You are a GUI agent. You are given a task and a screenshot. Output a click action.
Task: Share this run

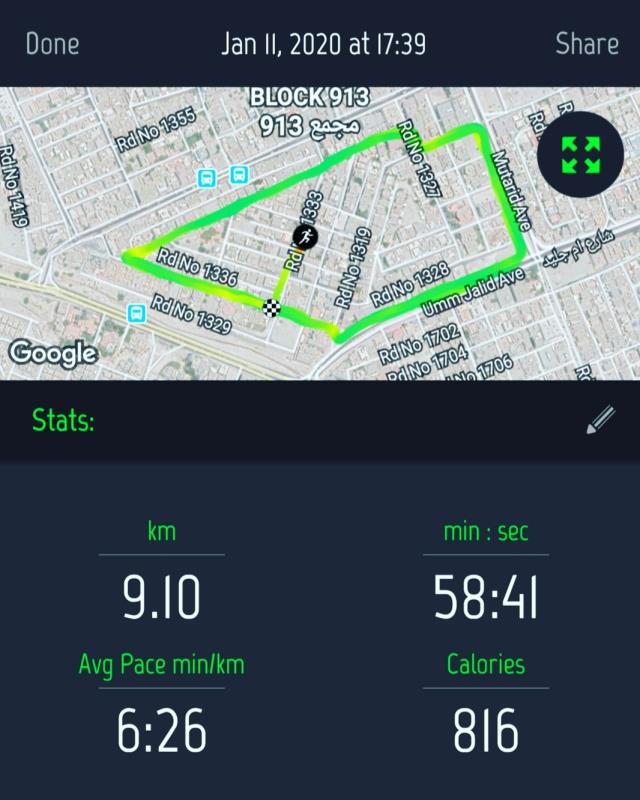click(587, 44)
